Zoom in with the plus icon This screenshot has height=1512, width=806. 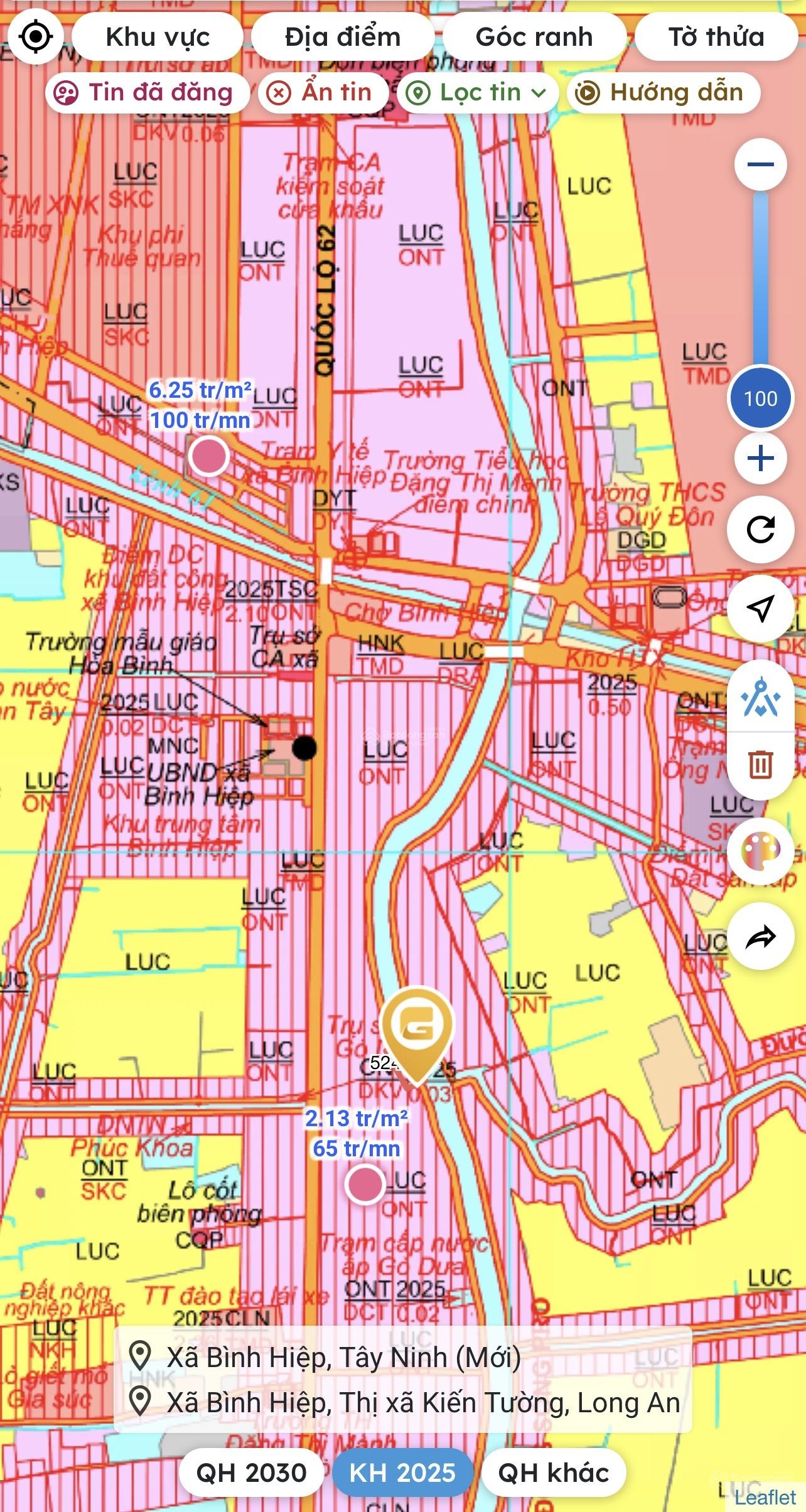(760, 460)
